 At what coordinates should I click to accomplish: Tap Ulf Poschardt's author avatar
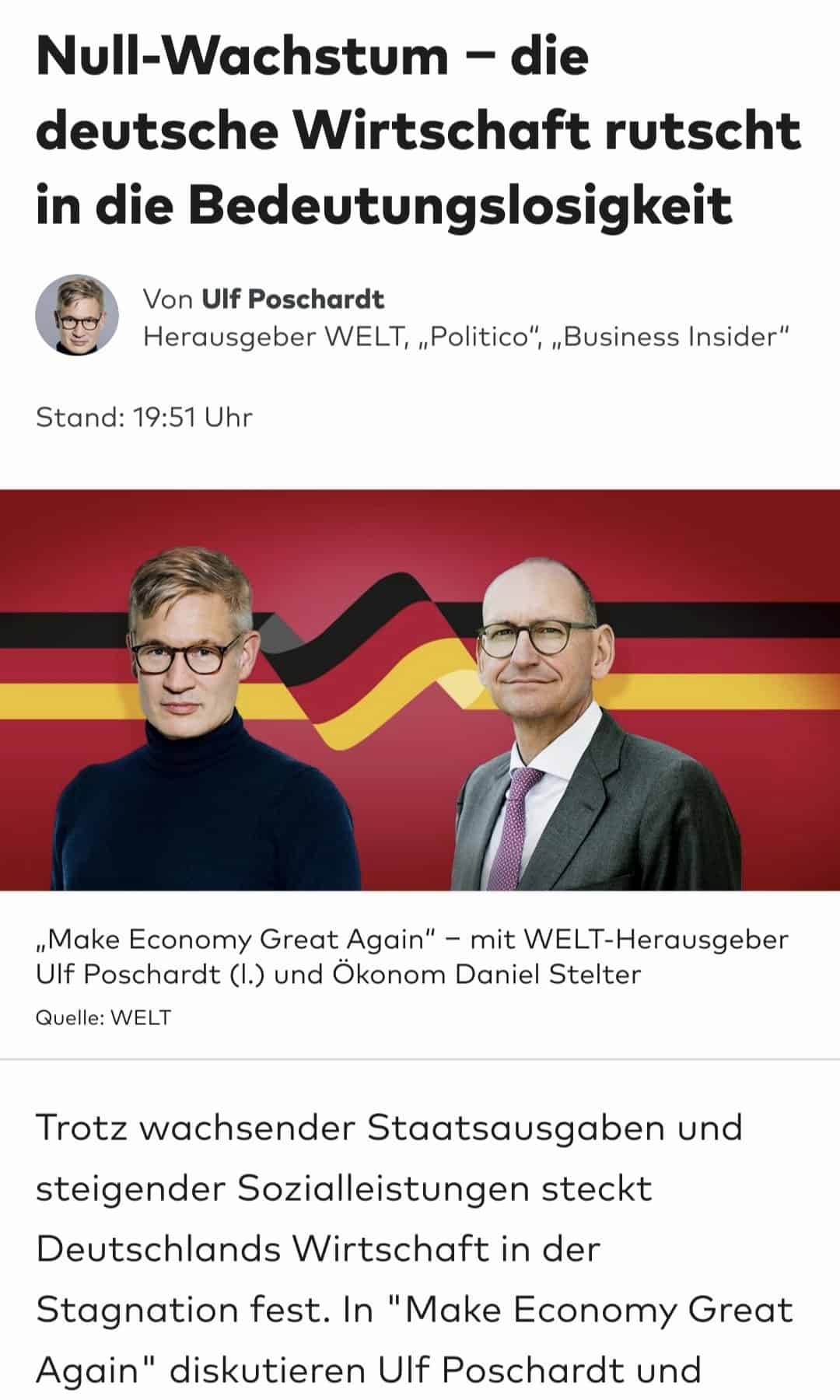point(77,315)
